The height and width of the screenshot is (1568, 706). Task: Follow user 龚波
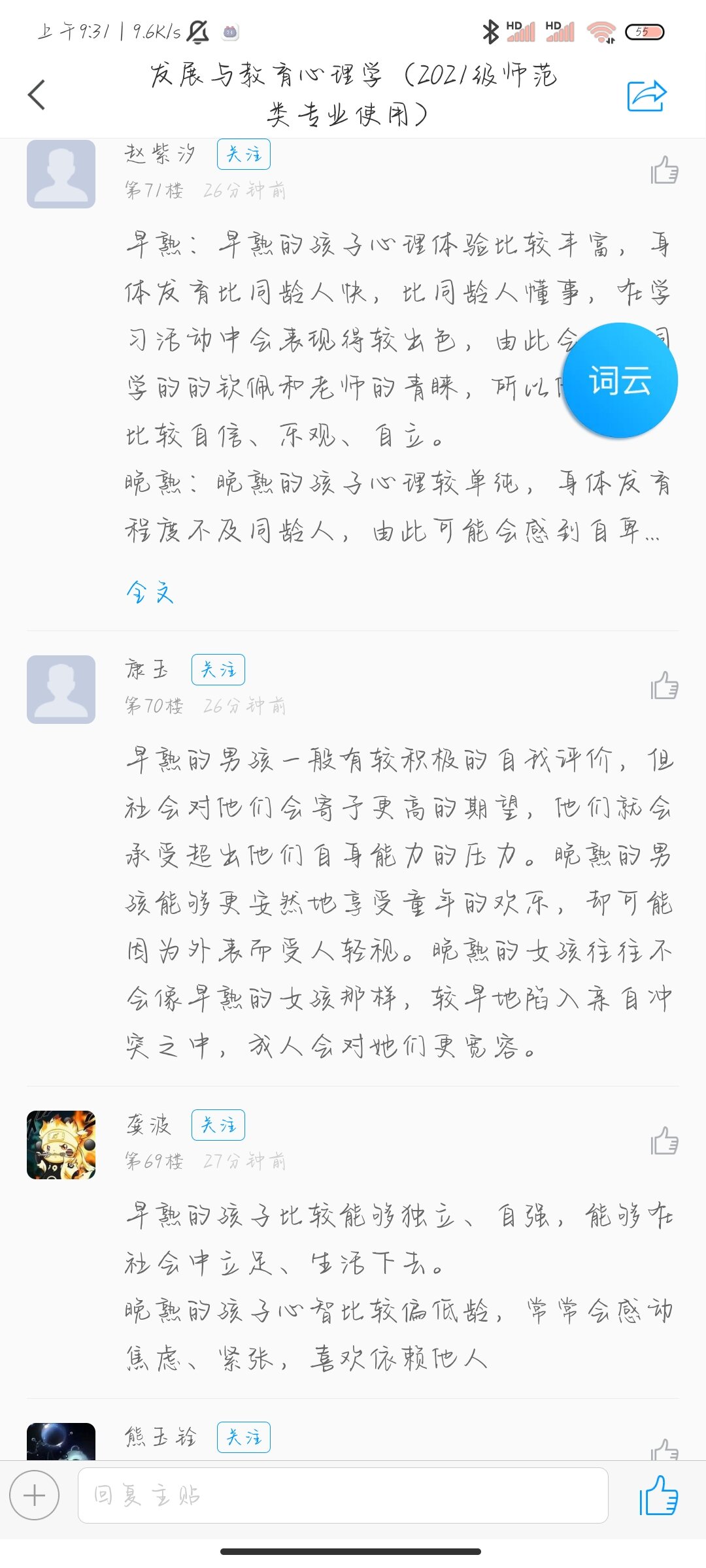(218, 1125)
